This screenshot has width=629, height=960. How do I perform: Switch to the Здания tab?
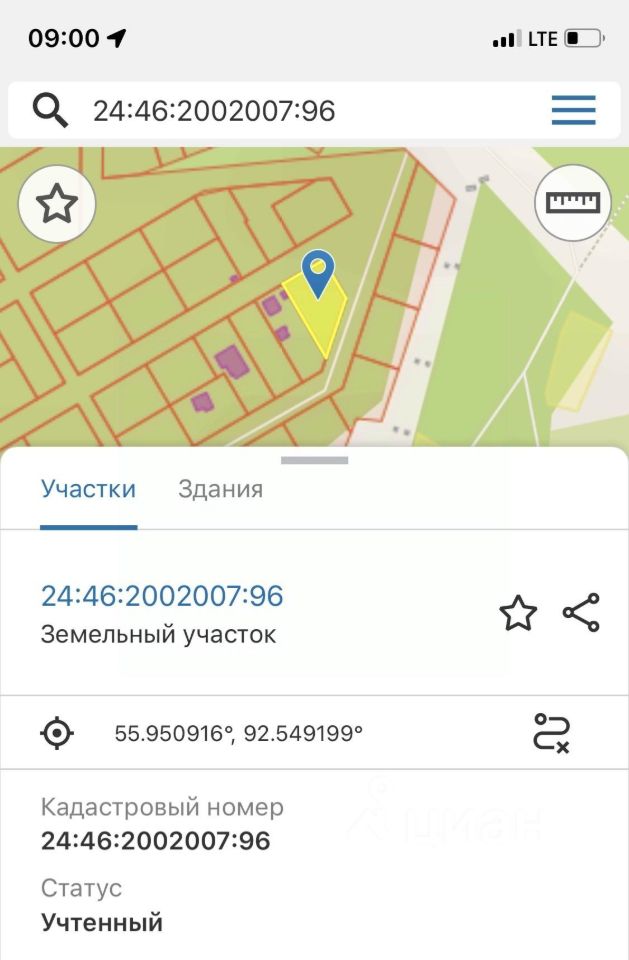pyautogui.click(x=220, y=489)
